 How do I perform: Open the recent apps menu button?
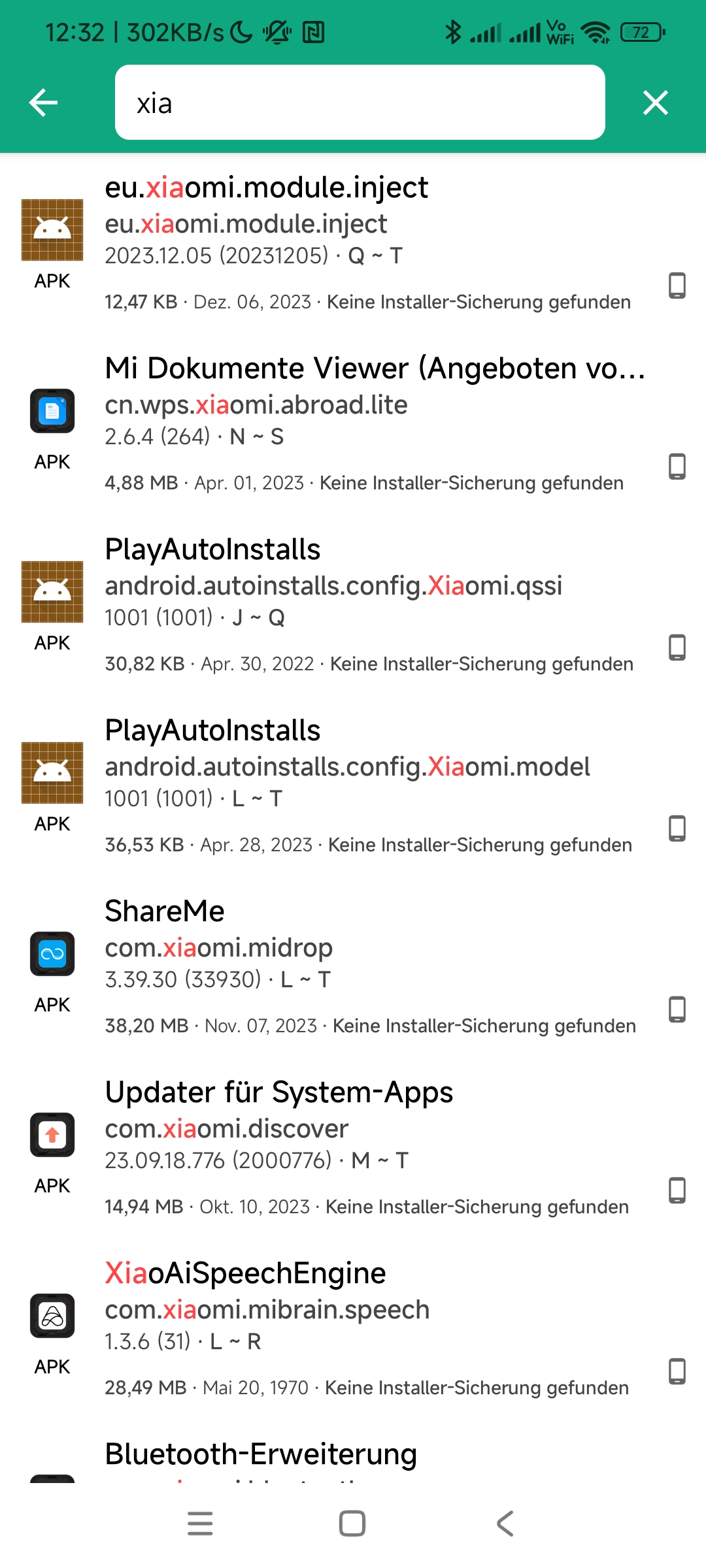200,1524
